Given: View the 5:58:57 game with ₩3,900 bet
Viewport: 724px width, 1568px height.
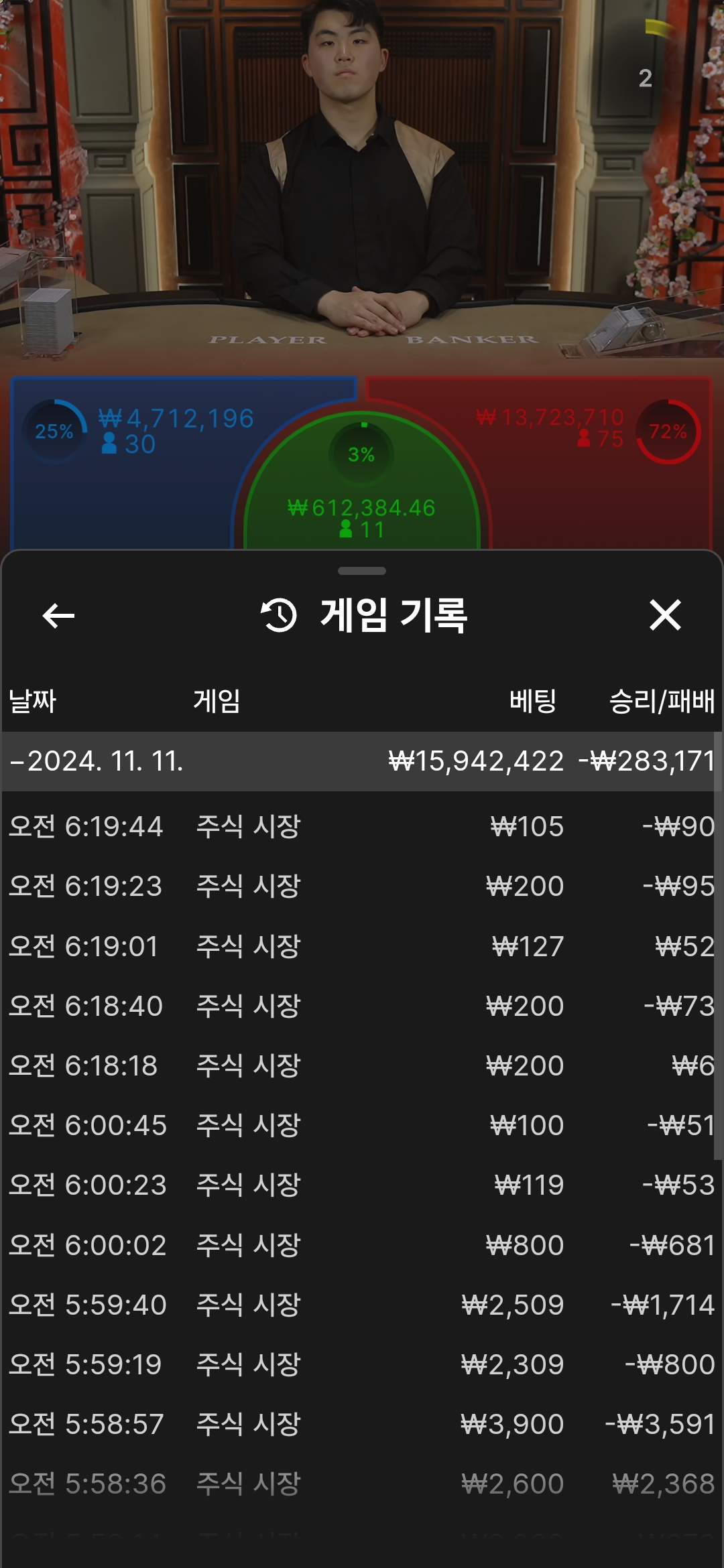Looking at the screenshot, I should (362, 1424).
